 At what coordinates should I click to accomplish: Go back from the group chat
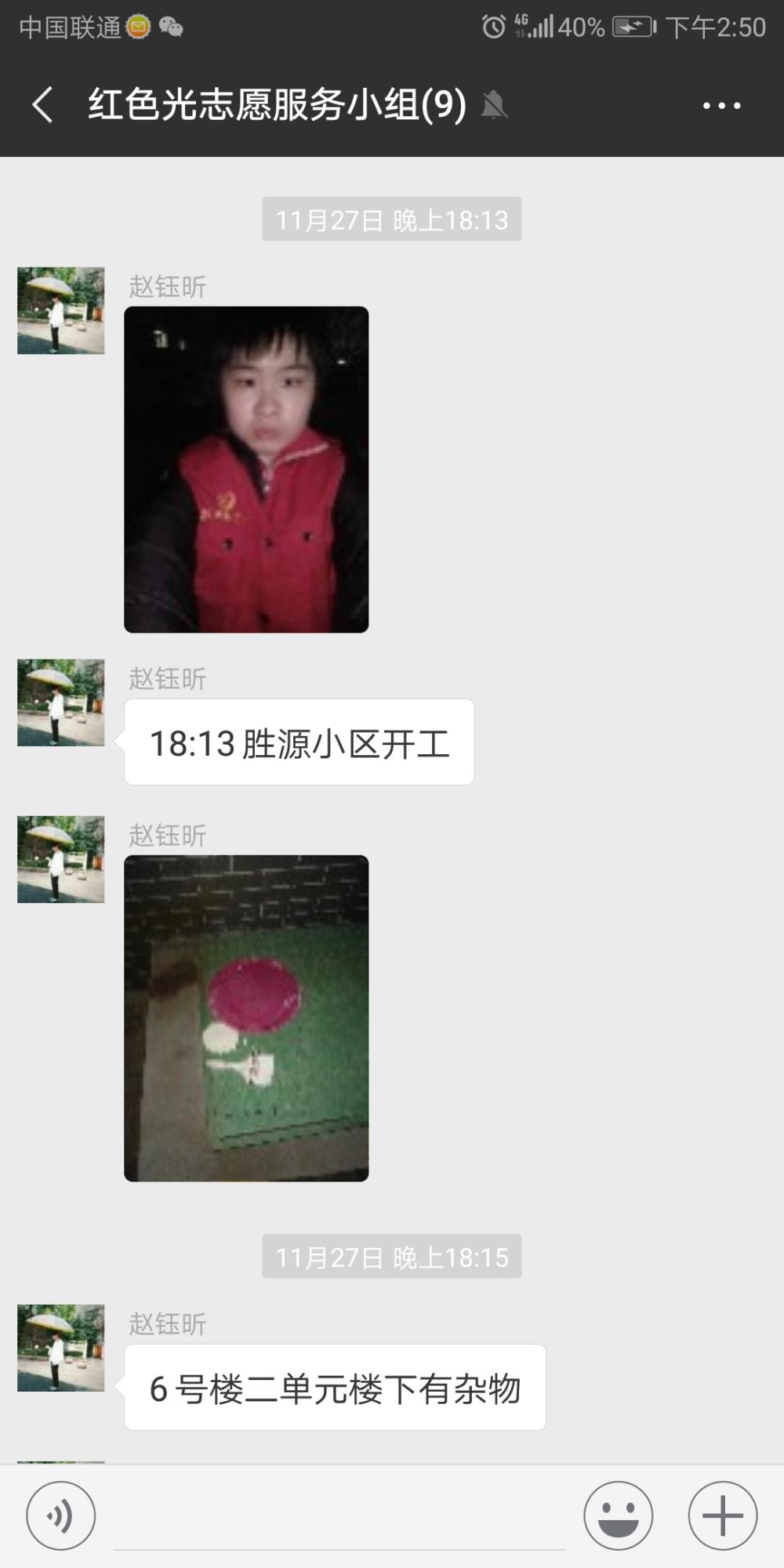(42, 104)
